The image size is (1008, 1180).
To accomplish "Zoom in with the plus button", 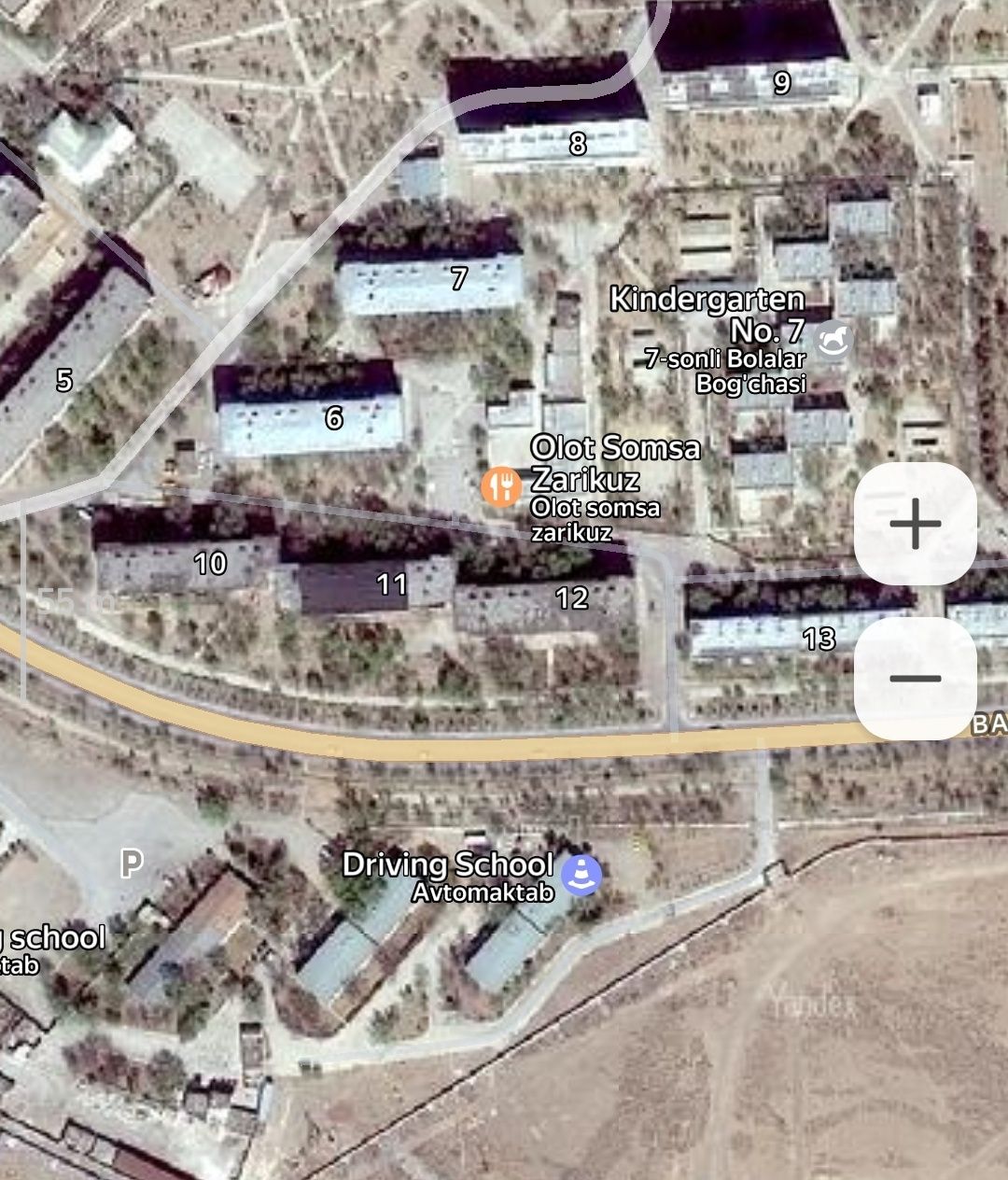I will [915, 524].
